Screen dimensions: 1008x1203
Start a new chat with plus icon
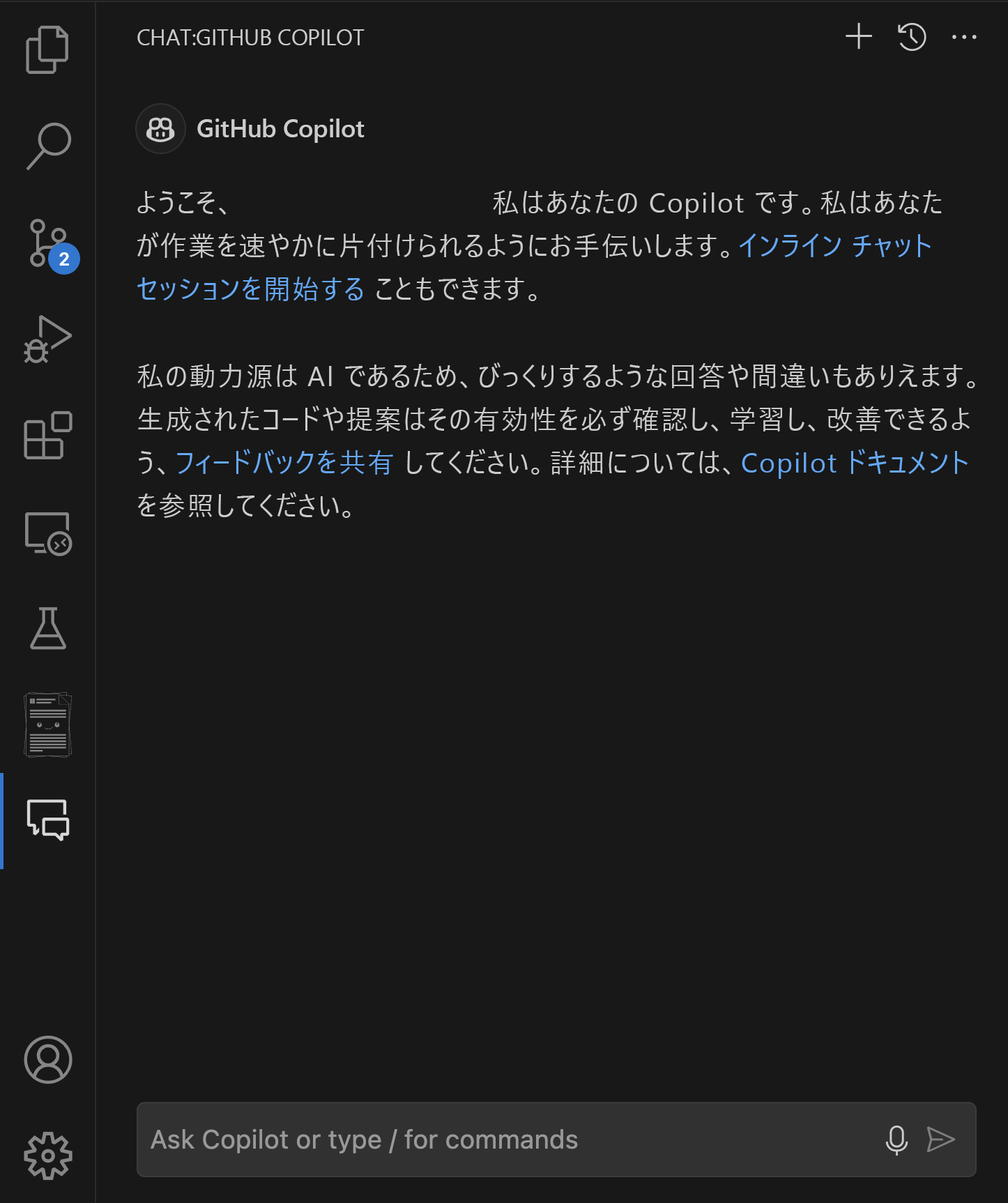859,37
